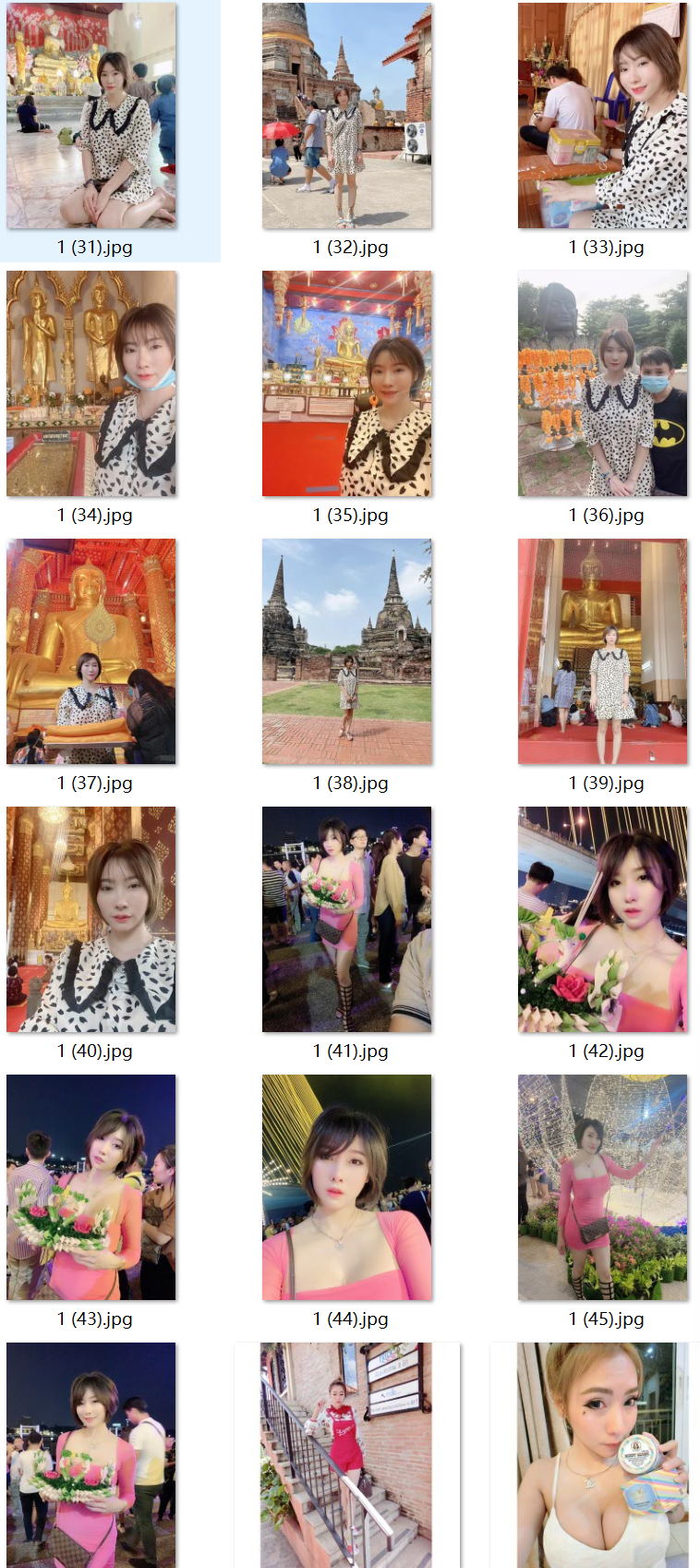Screen dimensions: 700x1568
Task: Open the picture 1 (35).jpg
Action: coord(347,383)
